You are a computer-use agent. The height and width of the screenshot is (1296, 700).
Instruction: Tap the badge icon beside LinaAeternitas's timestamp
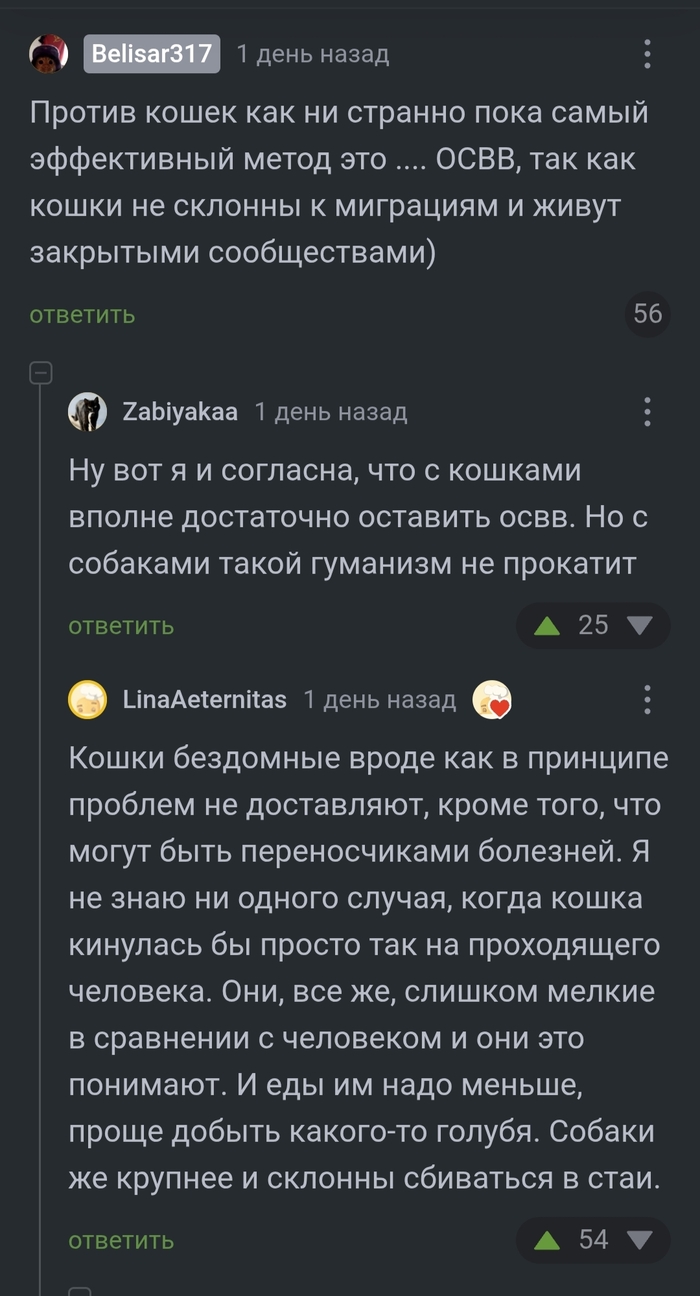coord(492,700)
